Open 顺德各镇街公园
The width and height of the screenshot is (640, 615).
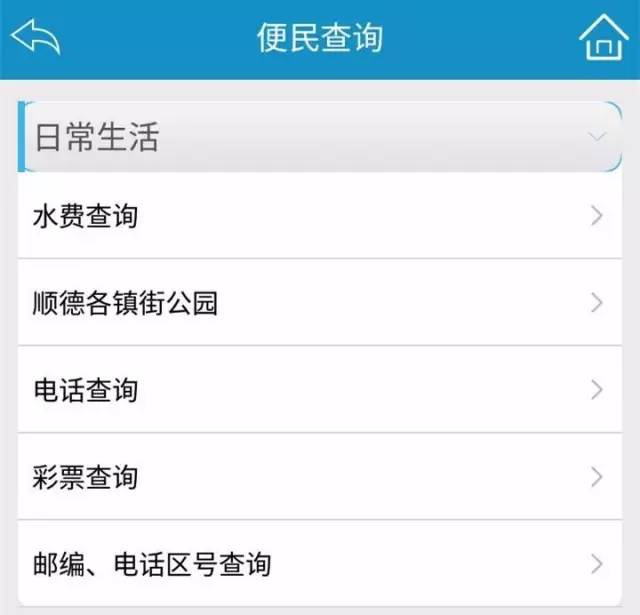(x=320, y=302)
